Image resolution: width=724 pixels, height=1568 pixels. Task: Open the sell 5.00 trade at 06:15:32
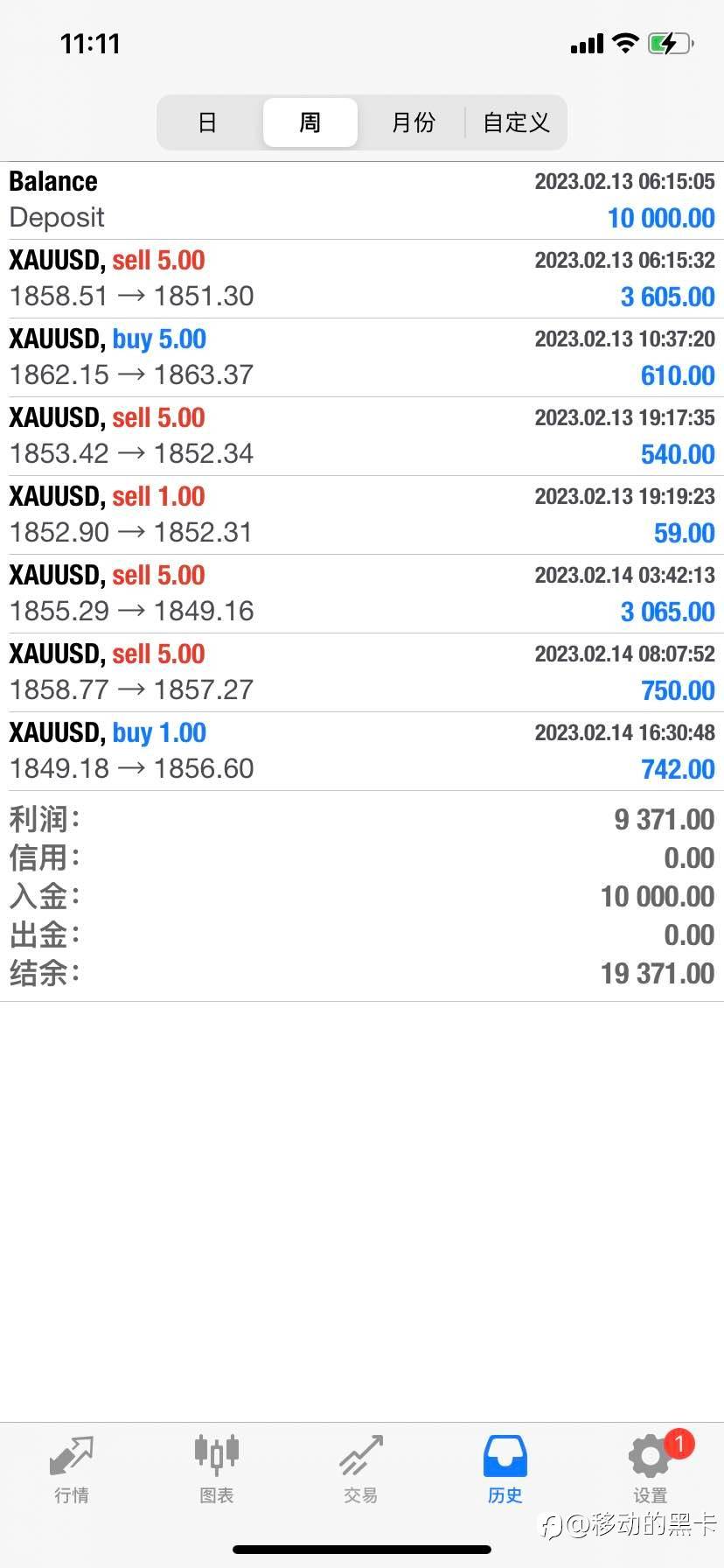tap(362, 279)
